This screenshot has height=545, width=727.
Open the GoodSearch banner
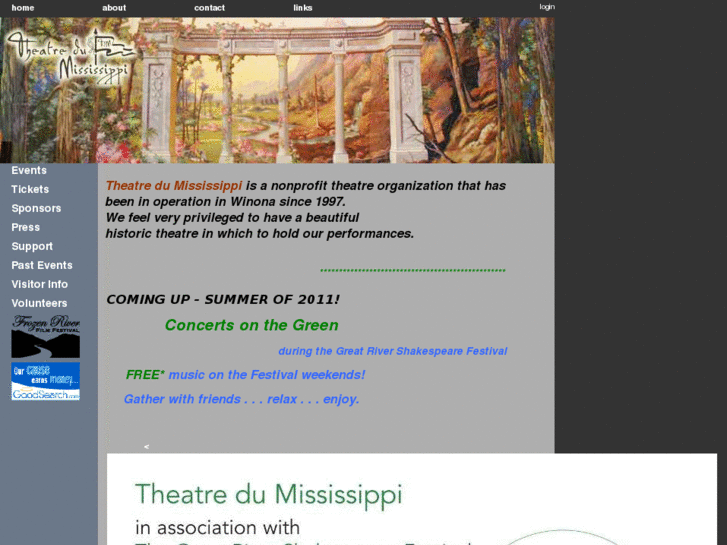(45, 381)
